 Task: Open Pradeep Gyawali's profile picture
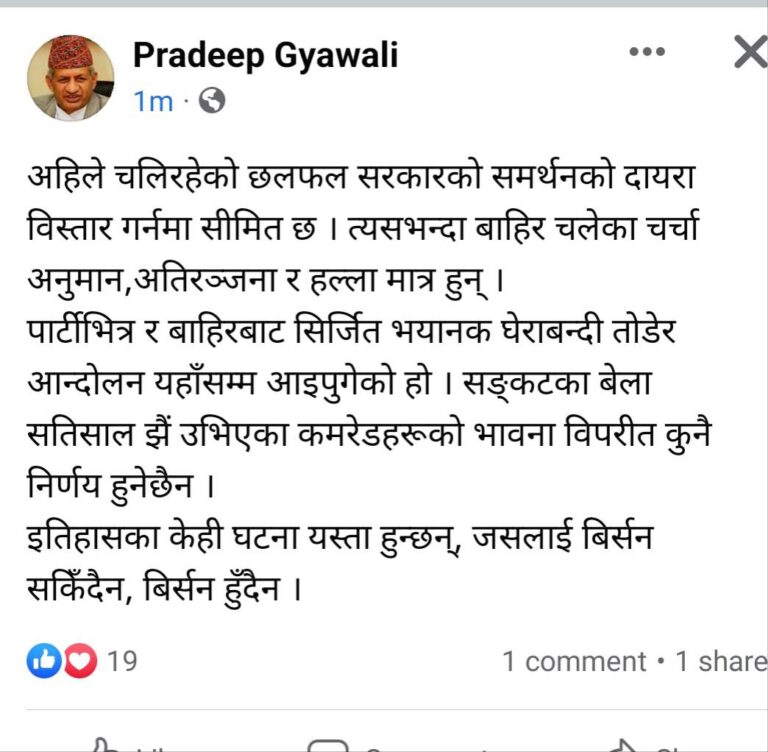[70, 78]
